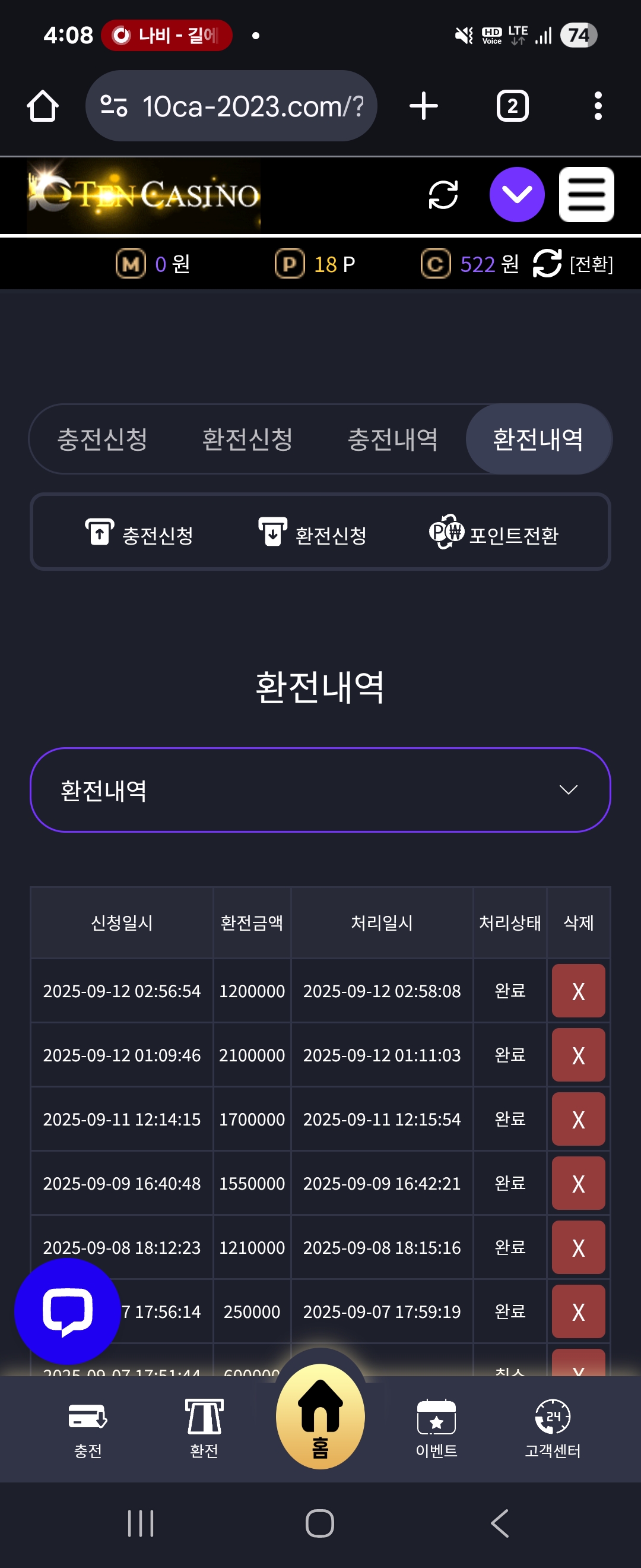Refresh balance with the header refresh icon

coord(443,195)
